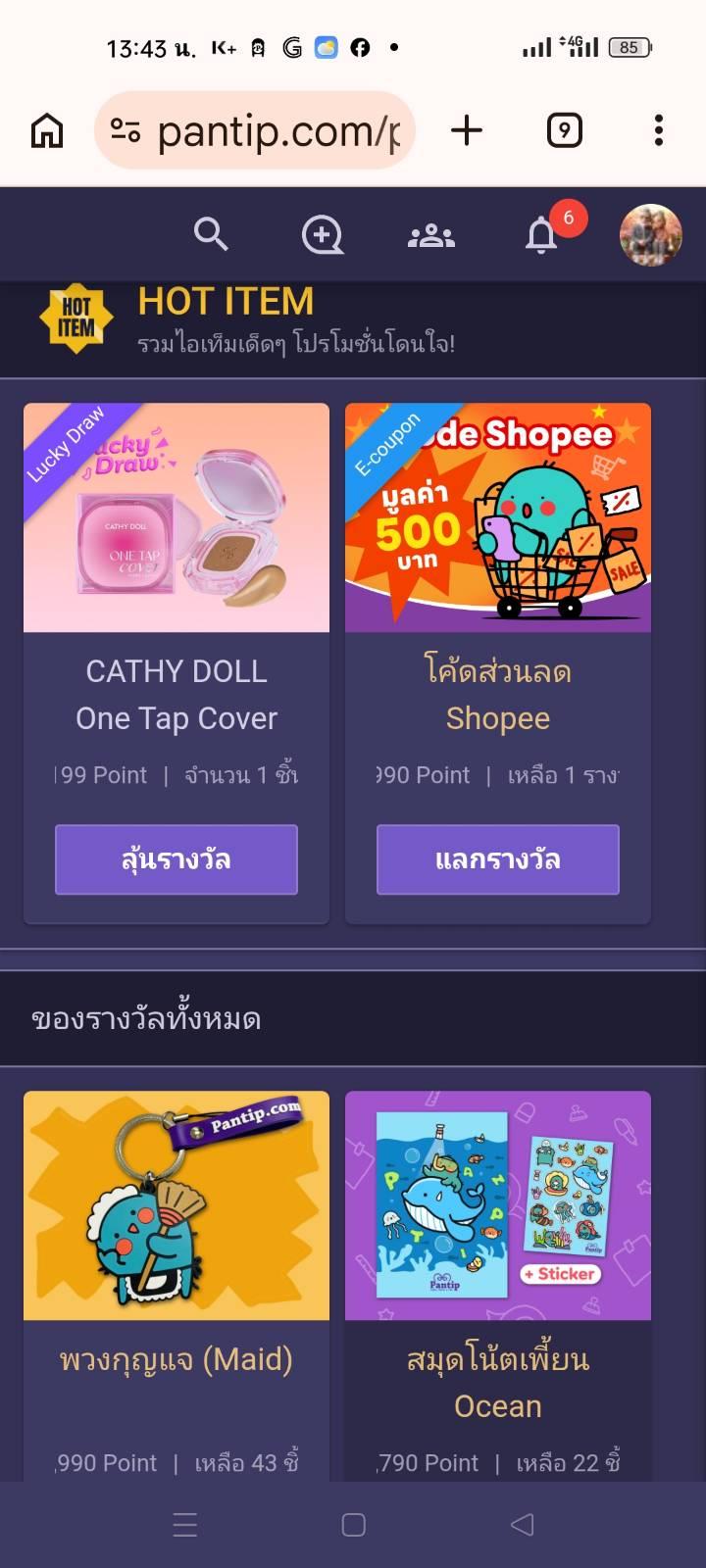
Task: Open the notifications bell
Action: [541, 235]
